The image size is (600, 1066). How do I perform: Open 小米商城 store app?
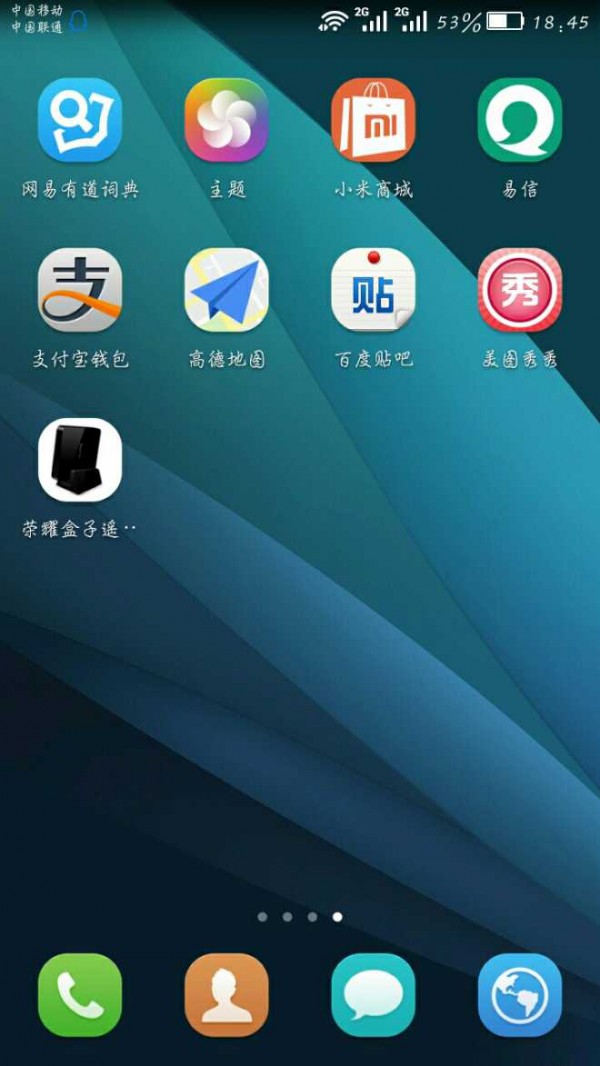(373, 120)
